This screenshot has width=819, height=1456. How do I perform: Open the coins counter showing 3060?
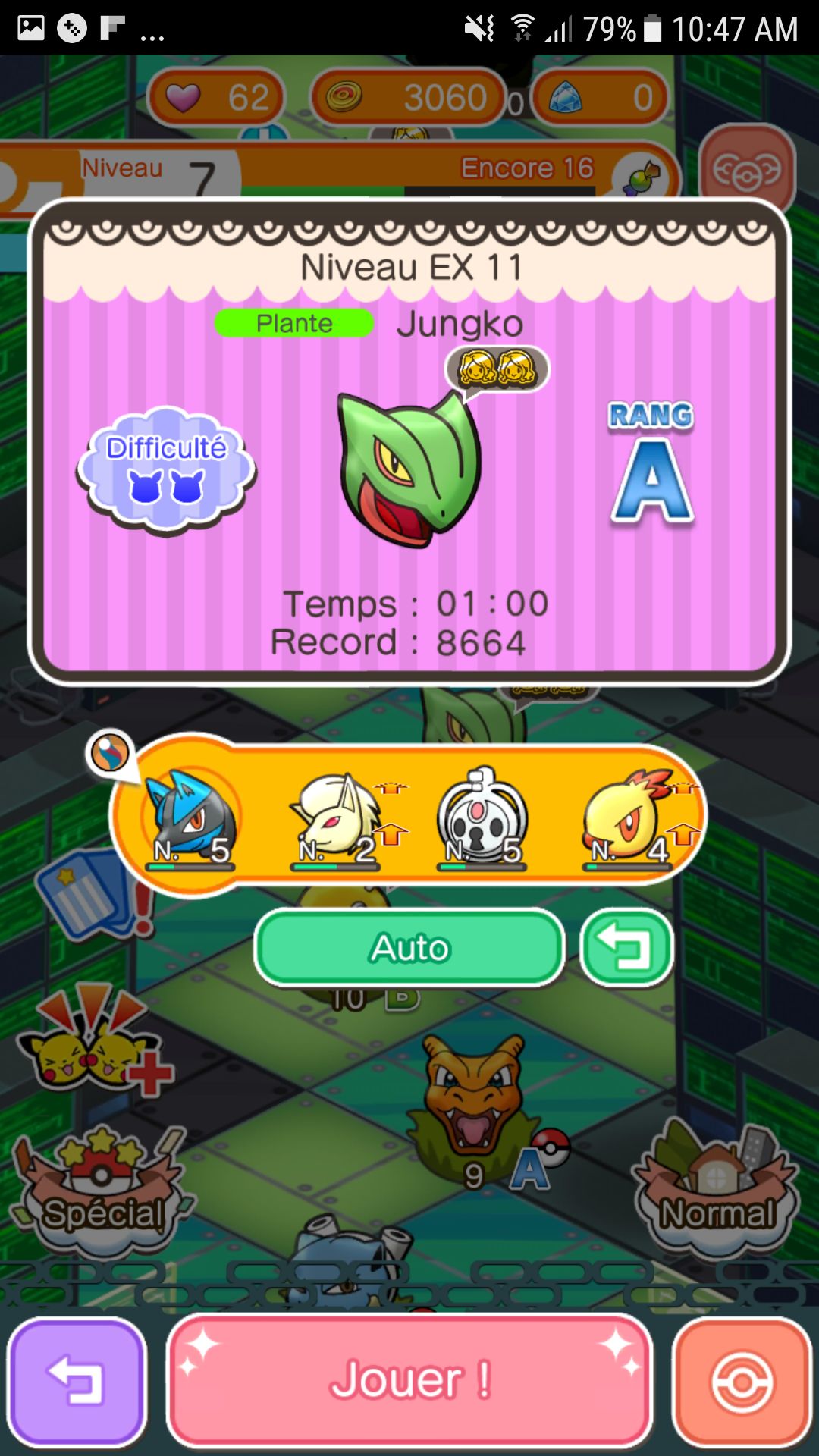[408, 97]
